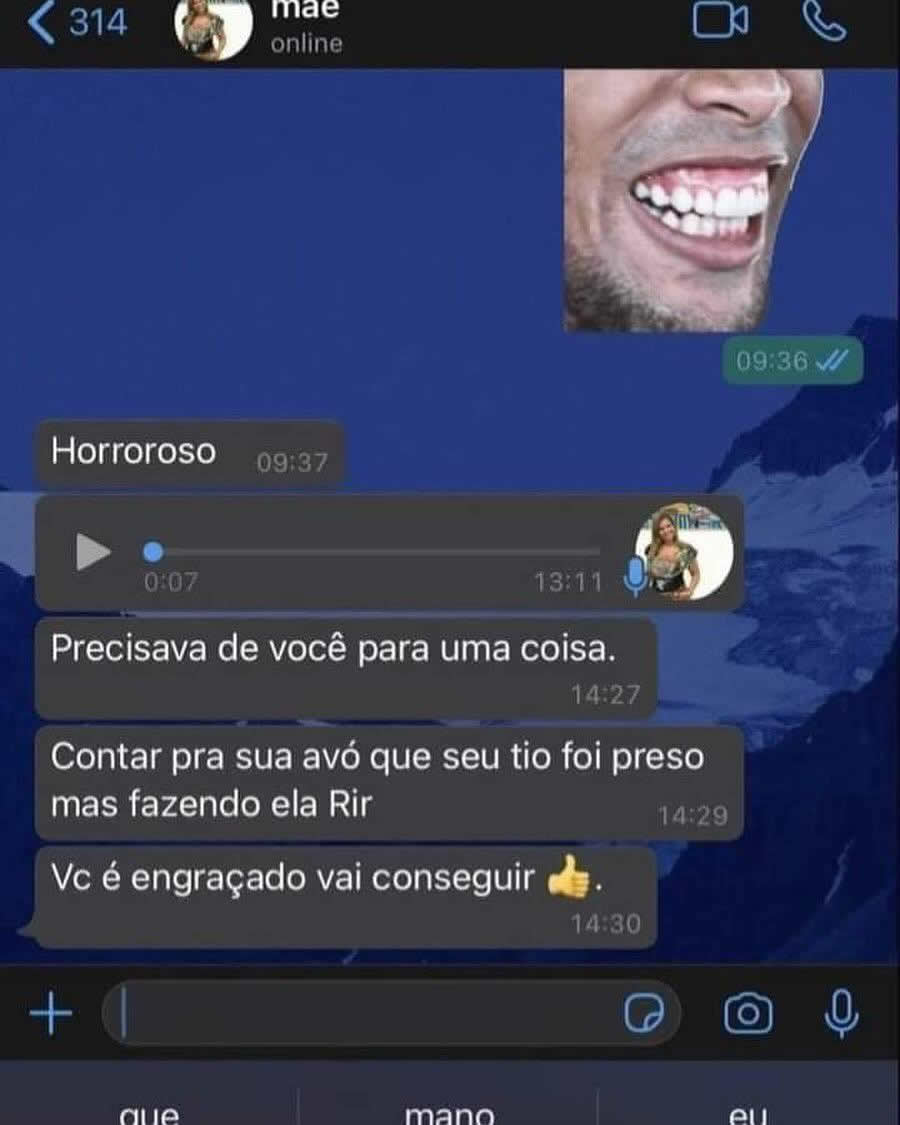Screen dimensions: 900x1125
Task: Select the suggested word 'que'
Action: point(150,1111)
